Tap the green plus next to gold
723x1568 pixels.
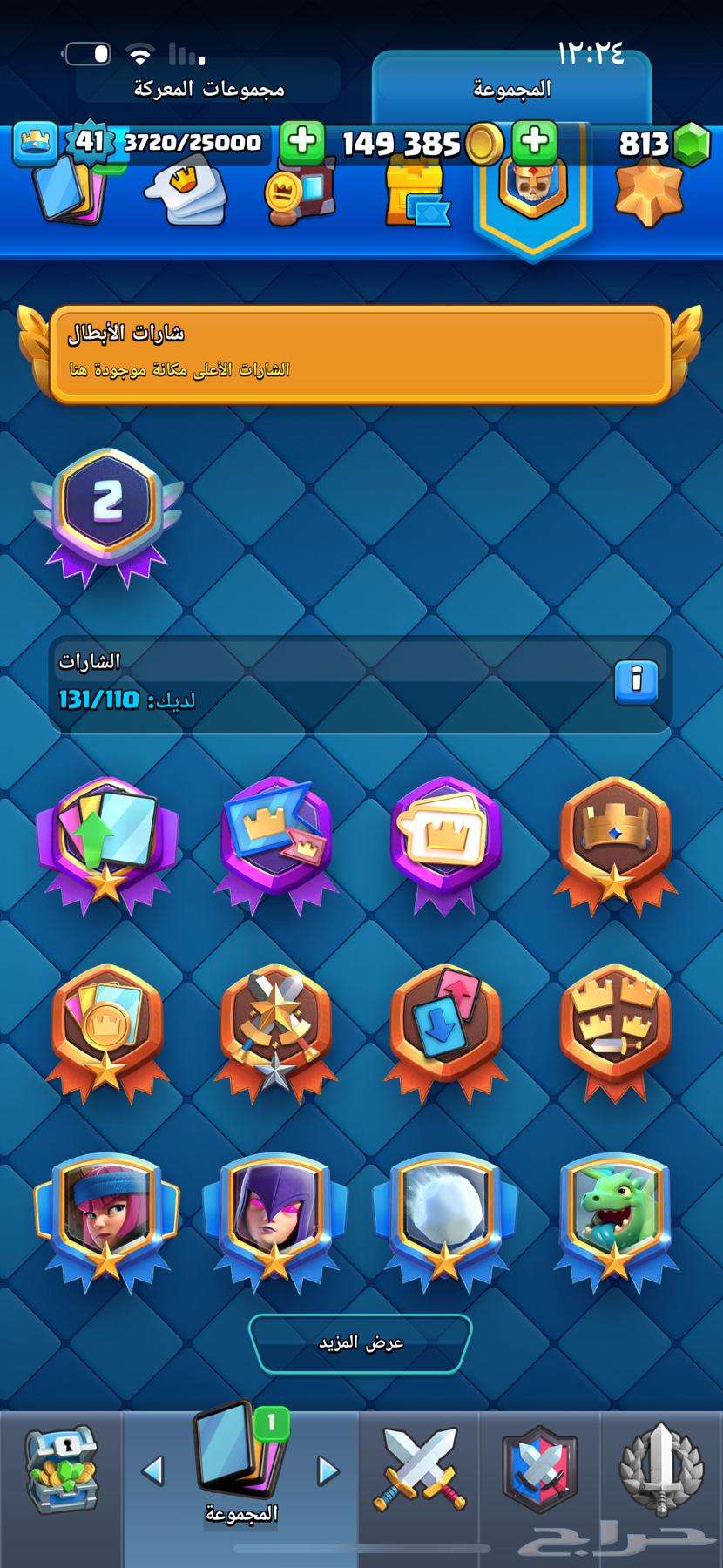pos(534,140)
